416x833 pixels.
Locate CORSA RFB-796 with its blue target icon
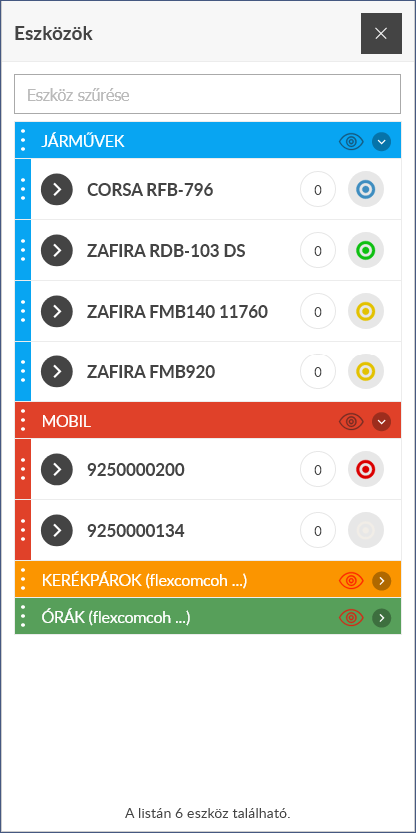point(366,189)
